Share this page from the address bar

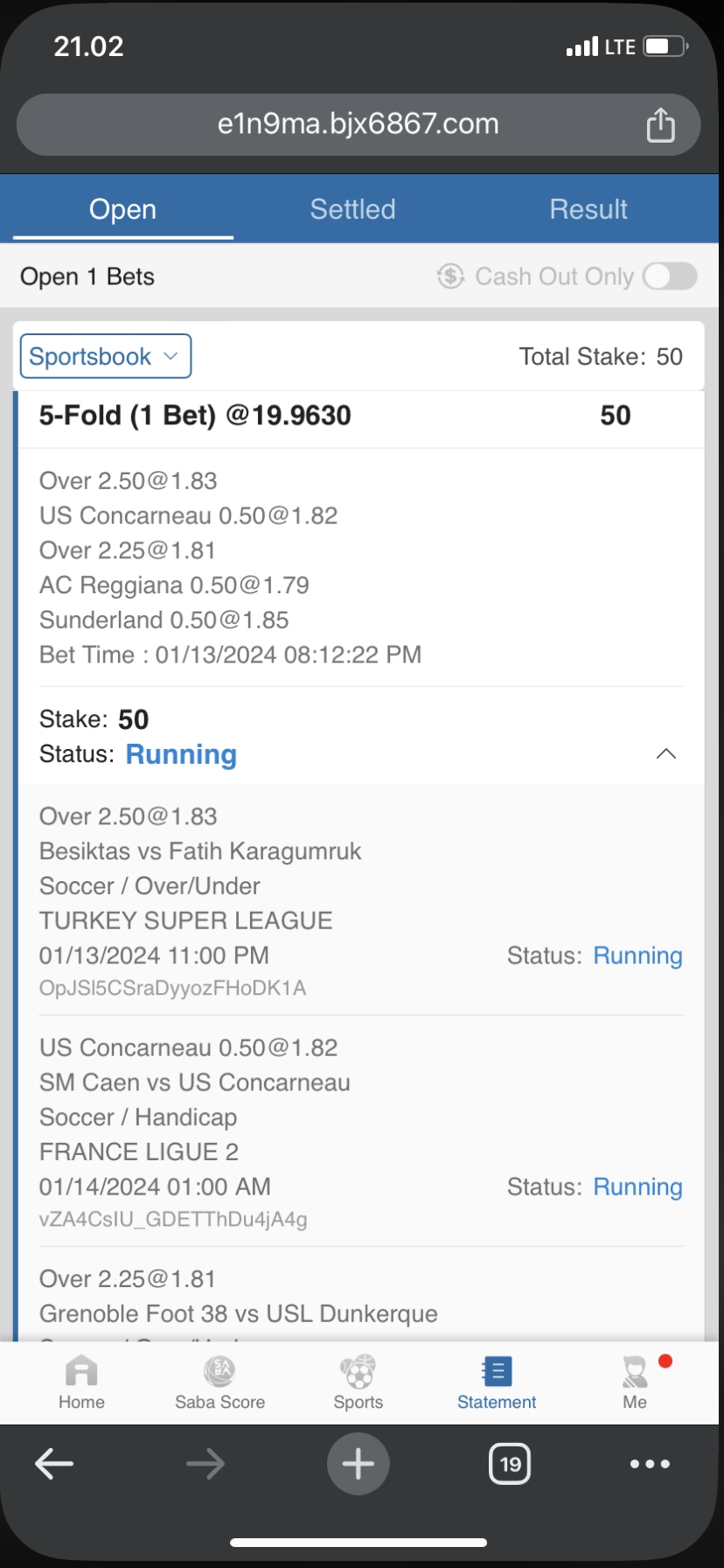[660, 125]
